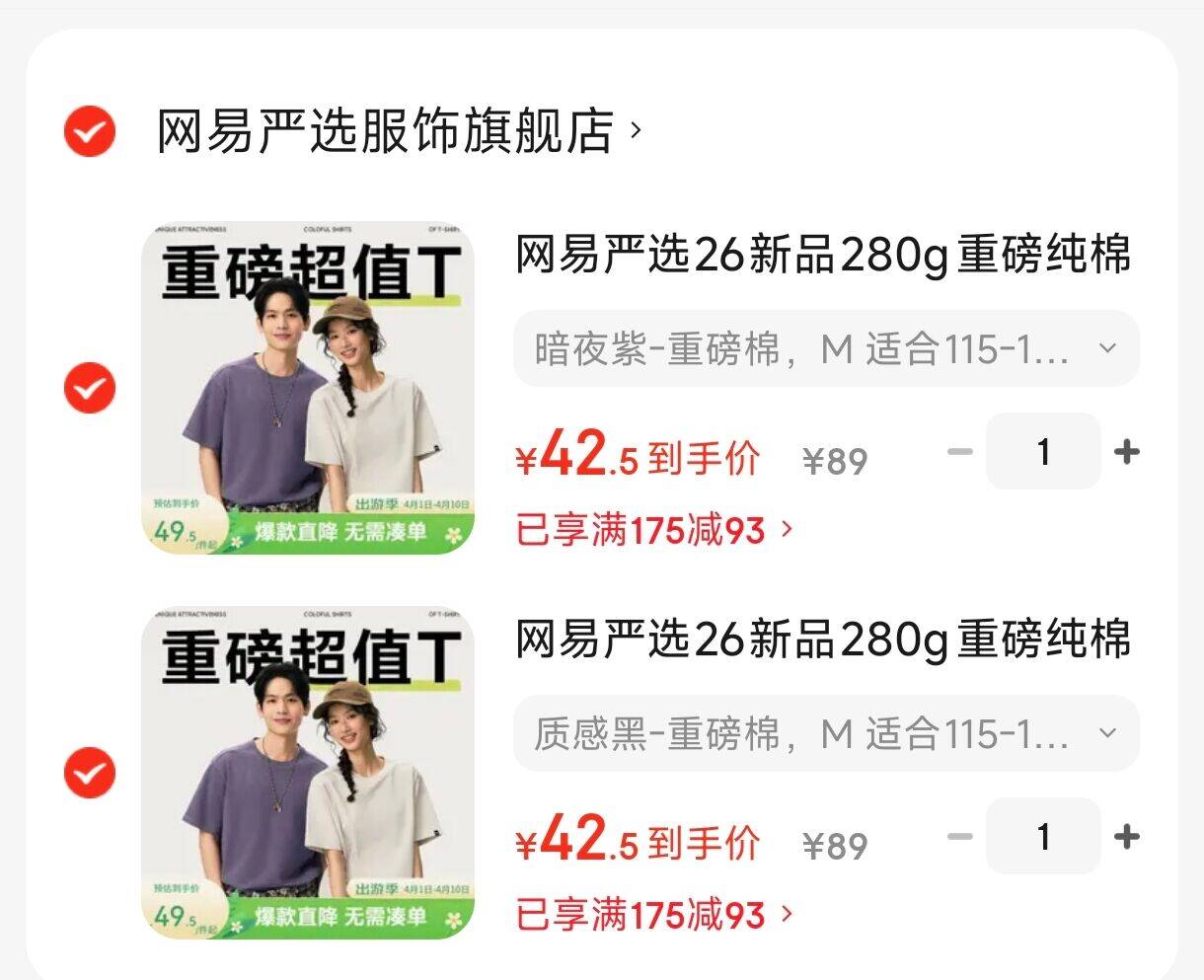Image resolution: width=1204 pixels, height=980 pixels.
Task: Edit the quantity field for 暗夜紫 item
Action: (1043, 452)
